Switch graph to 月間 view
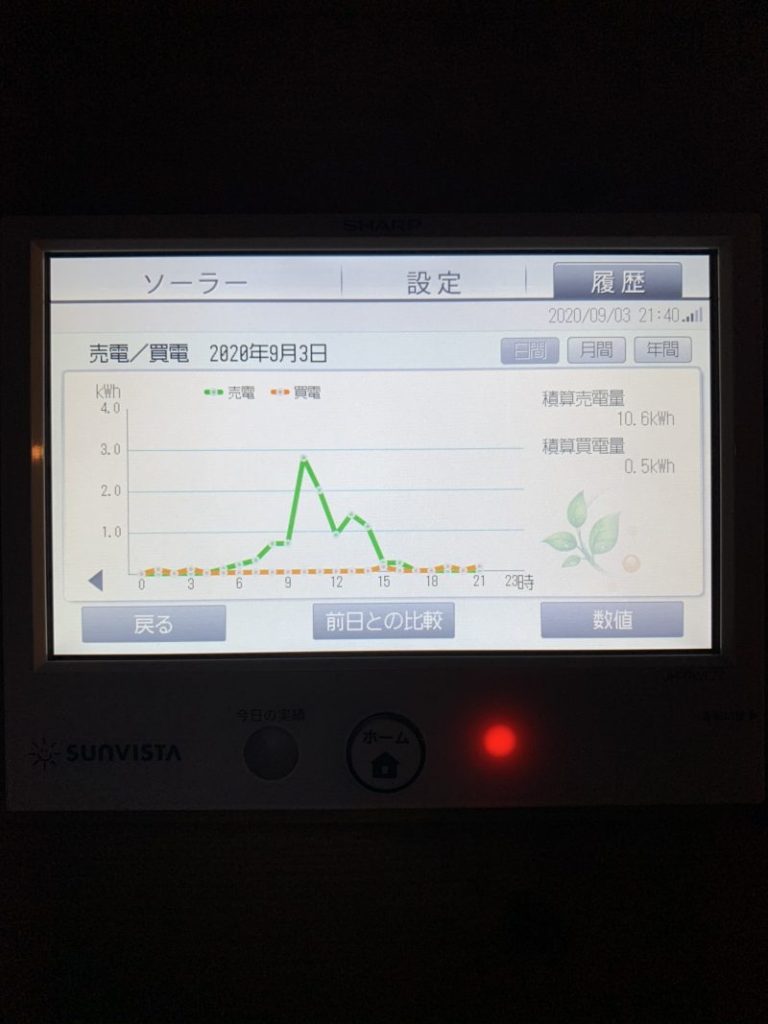 (x=596, y=350)
